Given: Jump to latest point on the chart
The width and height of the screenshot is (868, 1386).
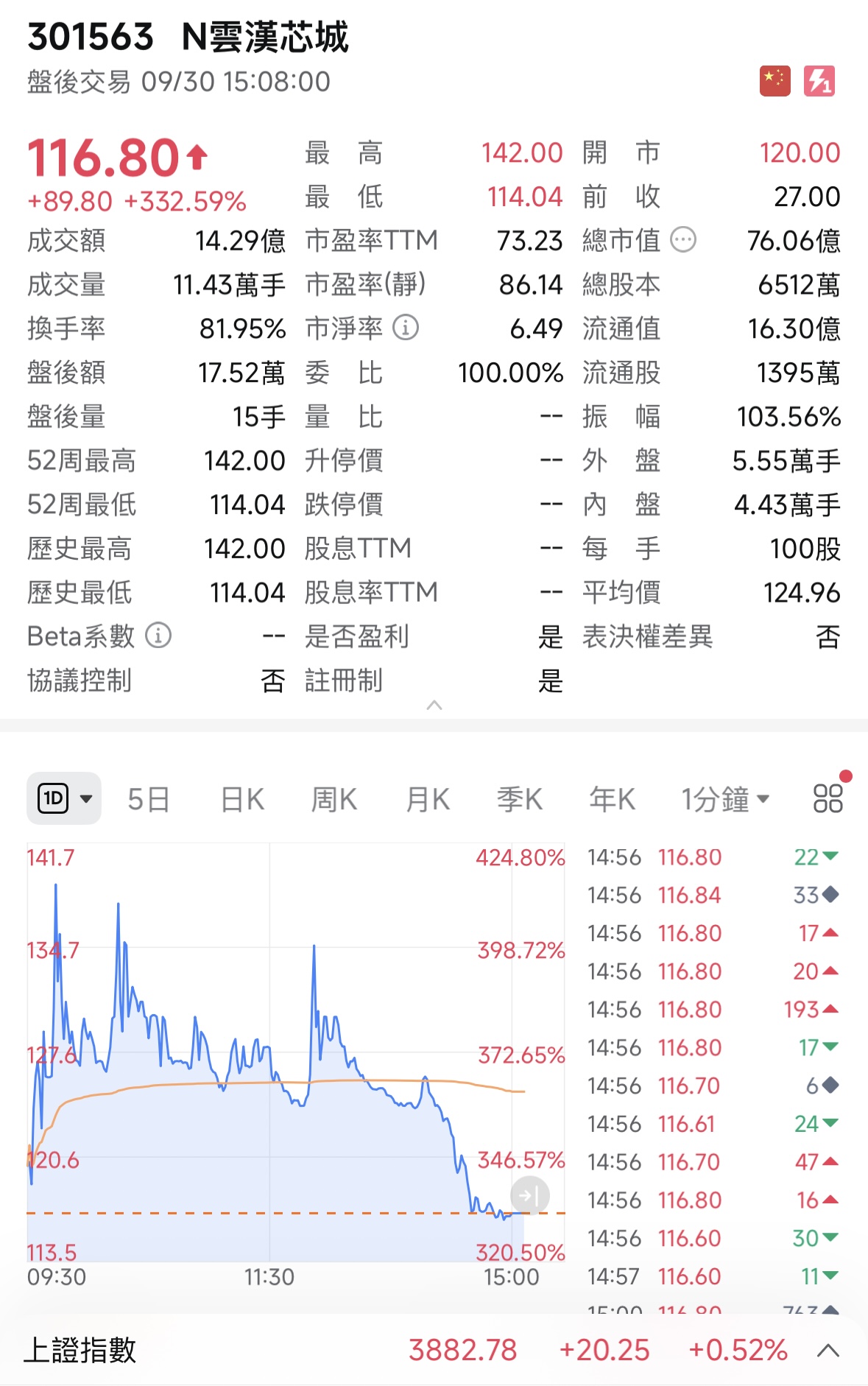Looking at the screenshot, I should (529, 1195).
